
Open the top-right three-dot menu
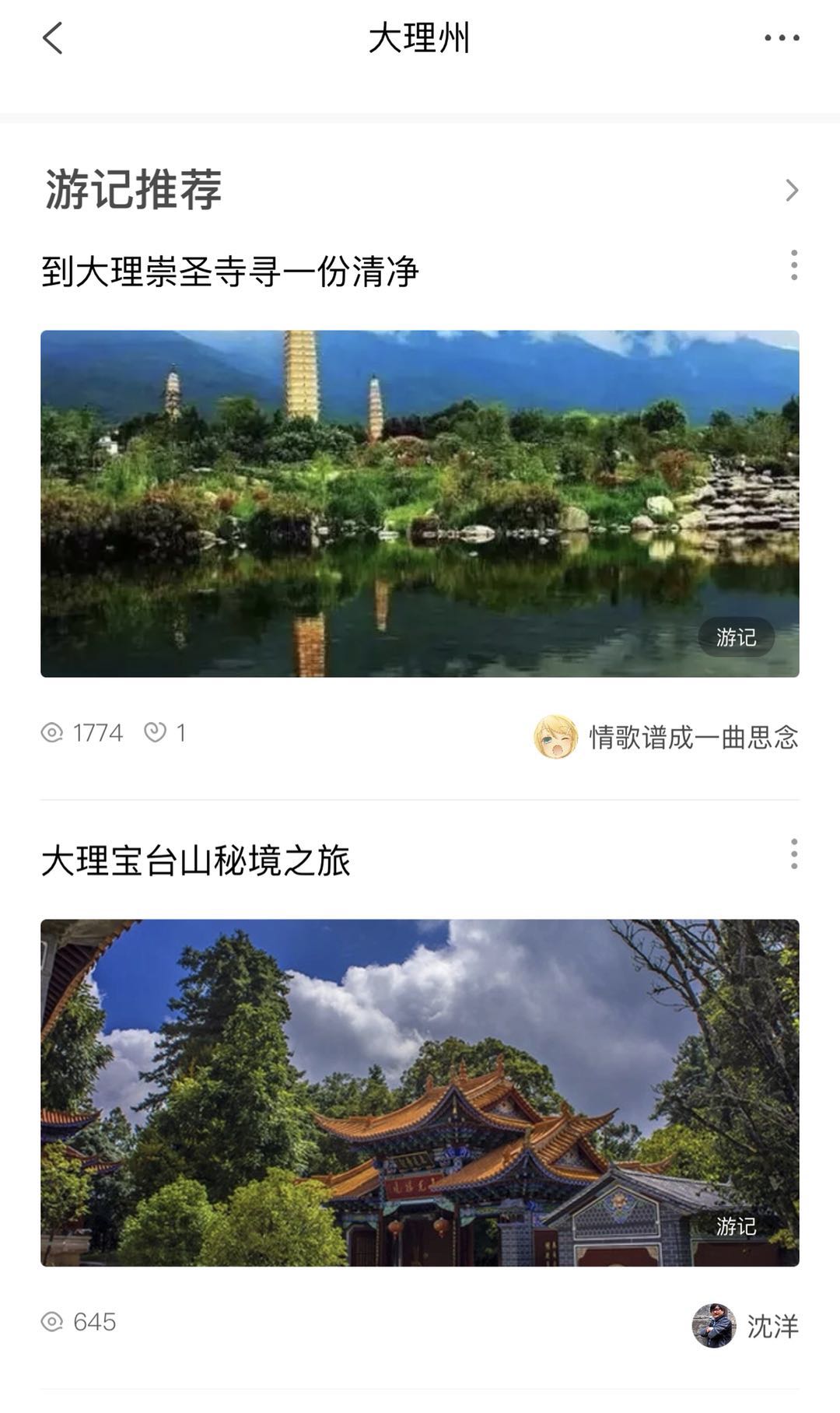(781, 38)
